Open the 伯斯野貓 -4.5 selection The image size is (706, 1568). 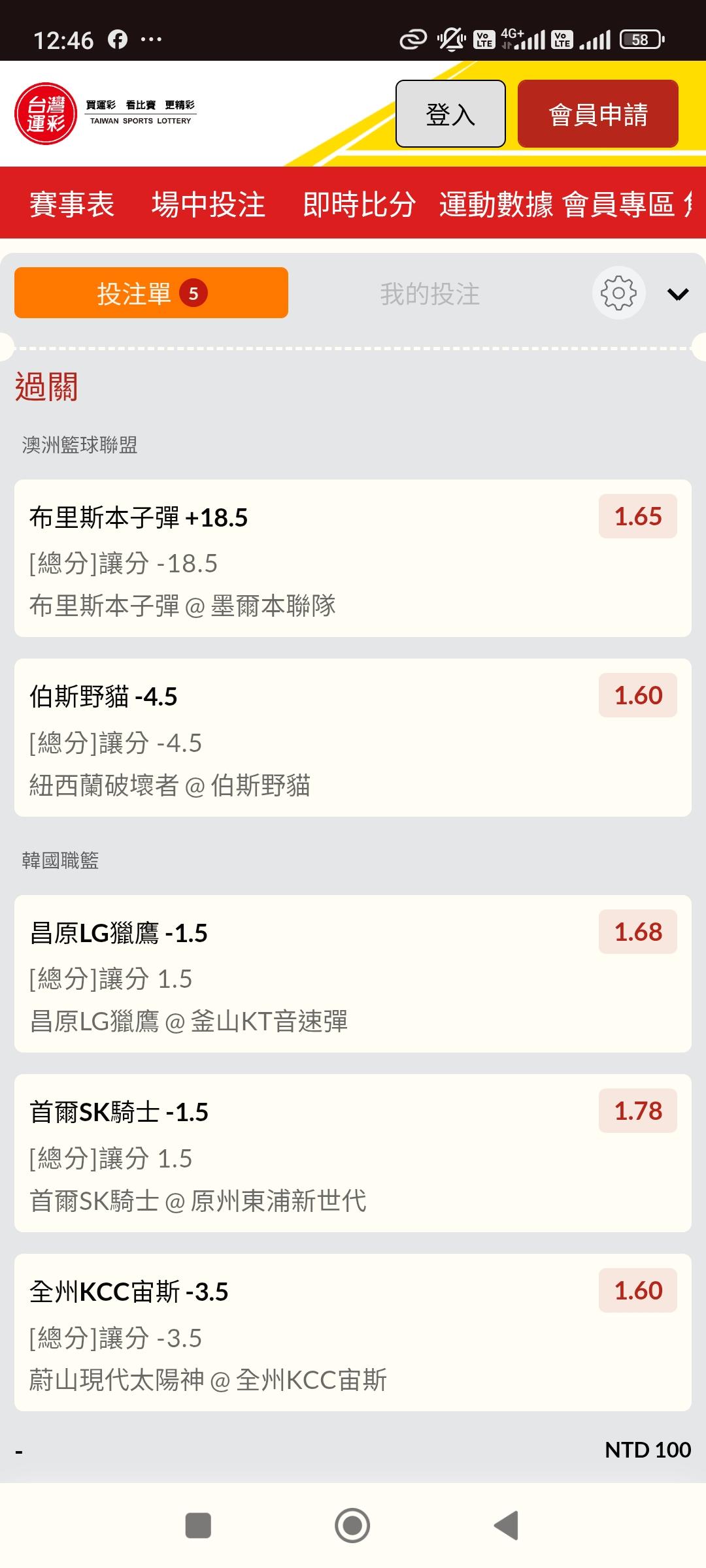pyautogui.click(x=352, y=738)
